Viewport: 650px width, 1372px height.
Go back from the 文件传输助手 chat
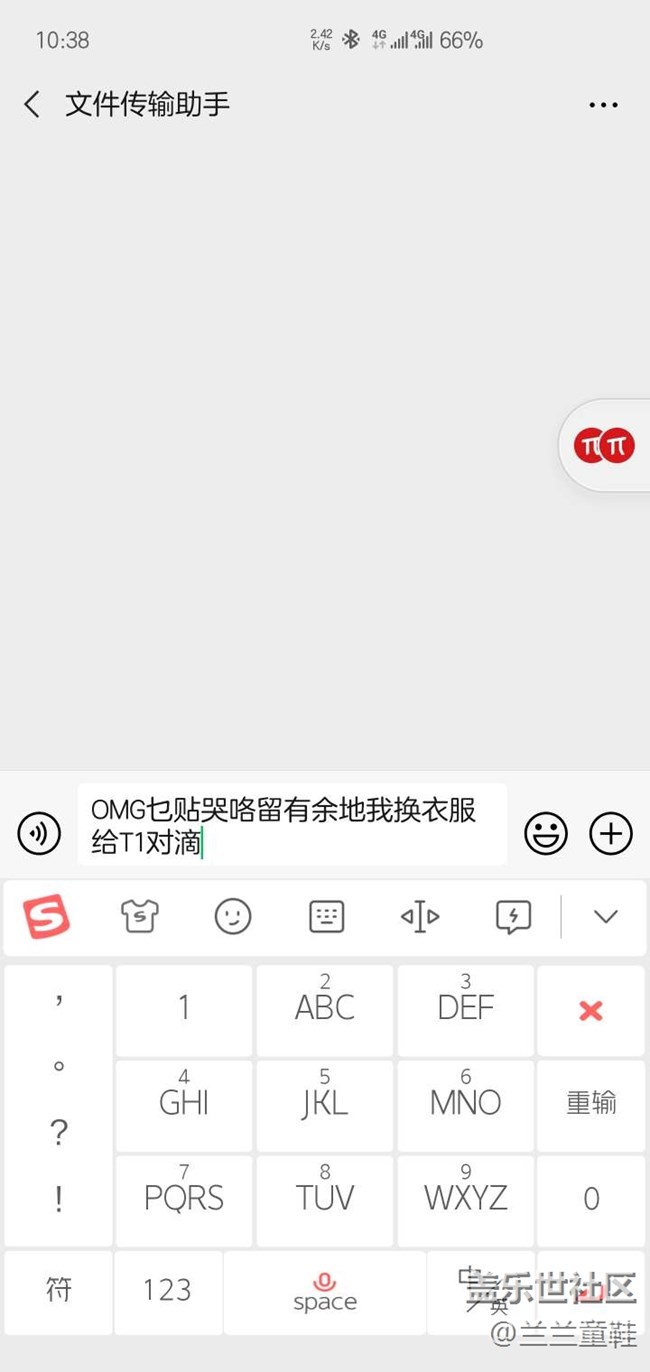coord(33,104)
